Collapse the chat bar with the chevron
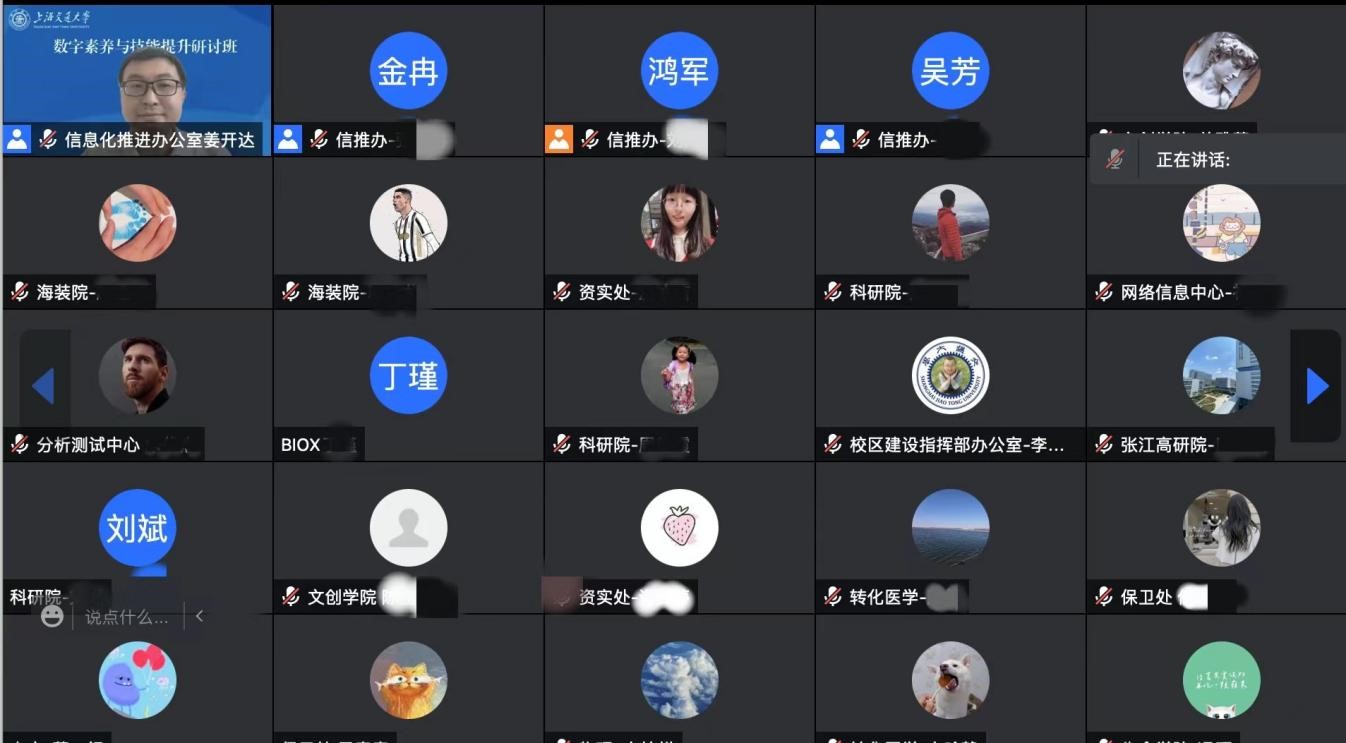1346x743 pixels. pos(199,616)
